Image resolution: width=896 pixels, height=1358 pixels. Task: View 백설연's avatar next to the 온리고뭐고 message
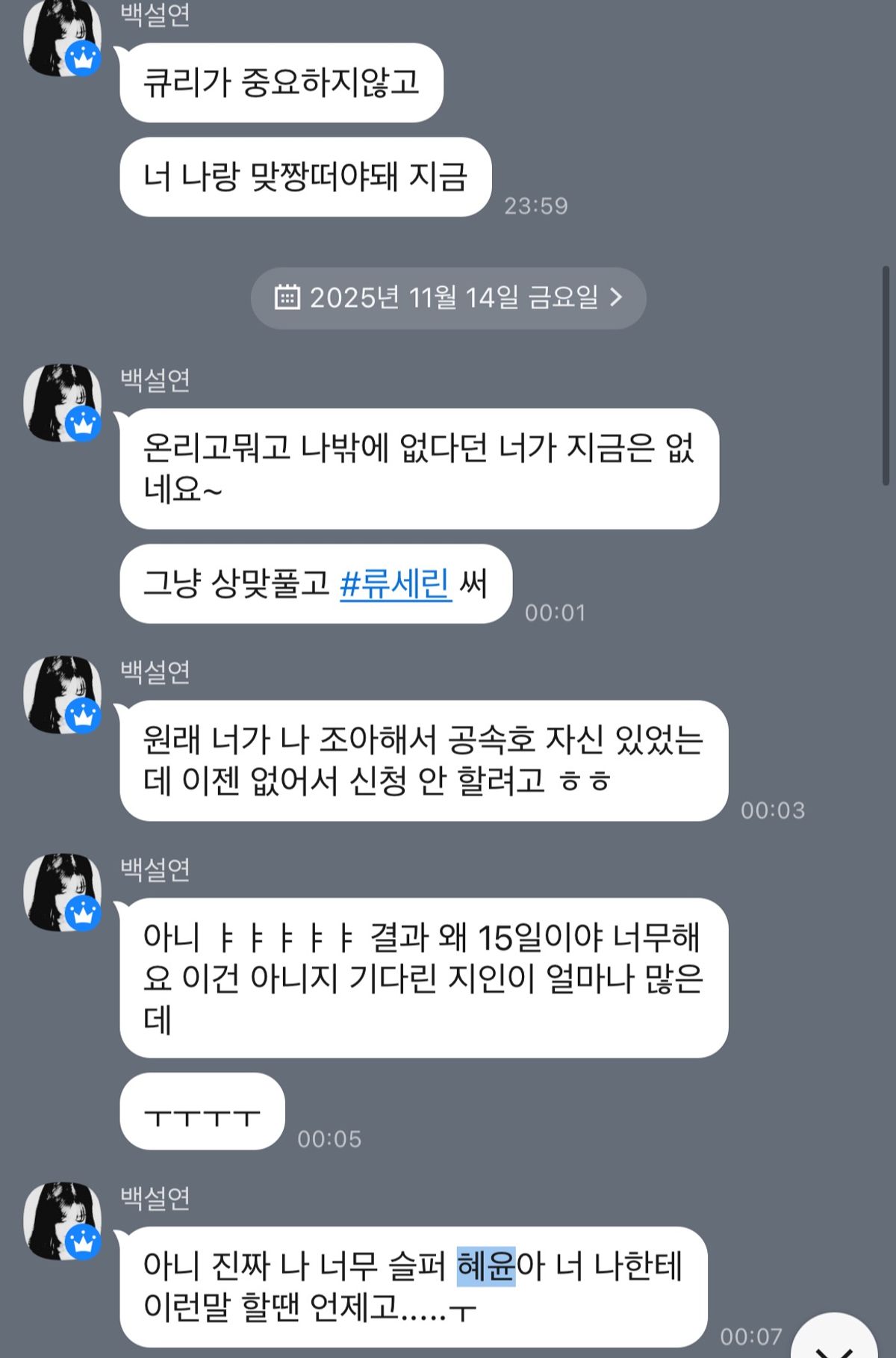63,403
